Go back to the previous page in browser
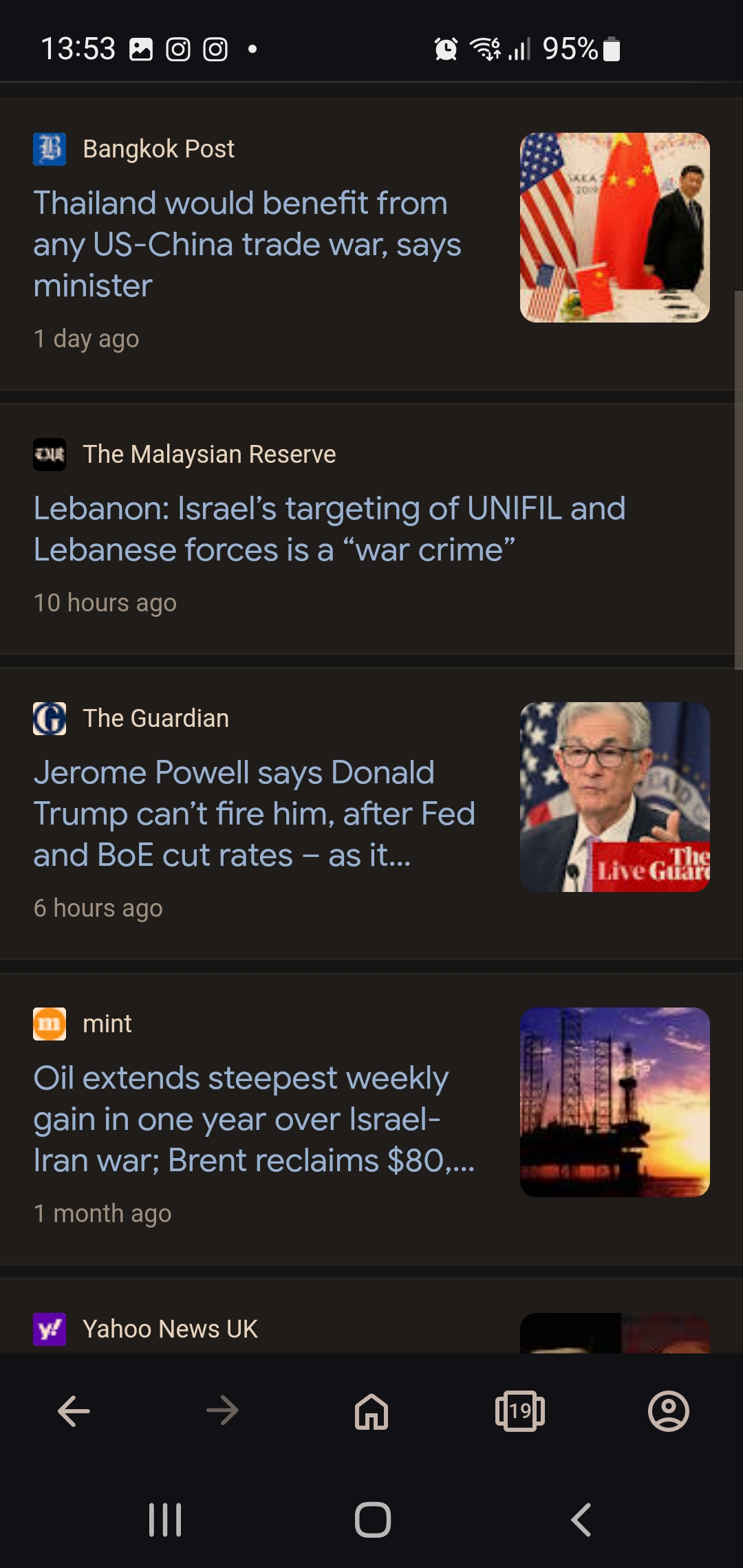This screenshot has width=743, height=1568. (x=74, y=1411)
